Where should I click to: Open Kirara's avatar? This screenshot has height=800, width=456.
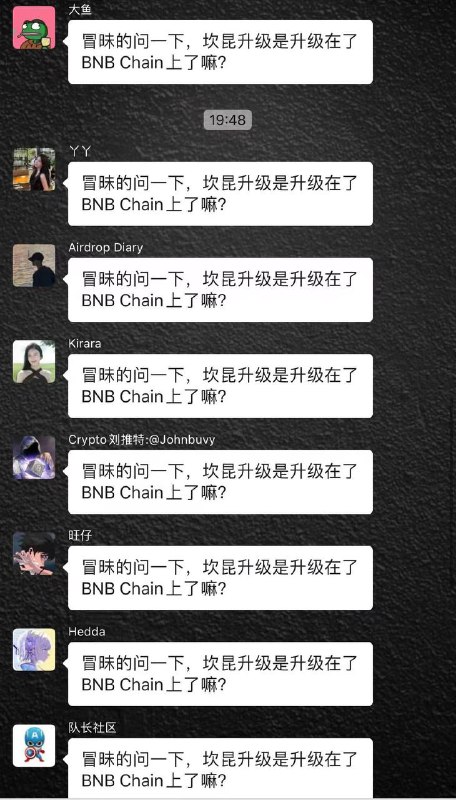[34, 361]
